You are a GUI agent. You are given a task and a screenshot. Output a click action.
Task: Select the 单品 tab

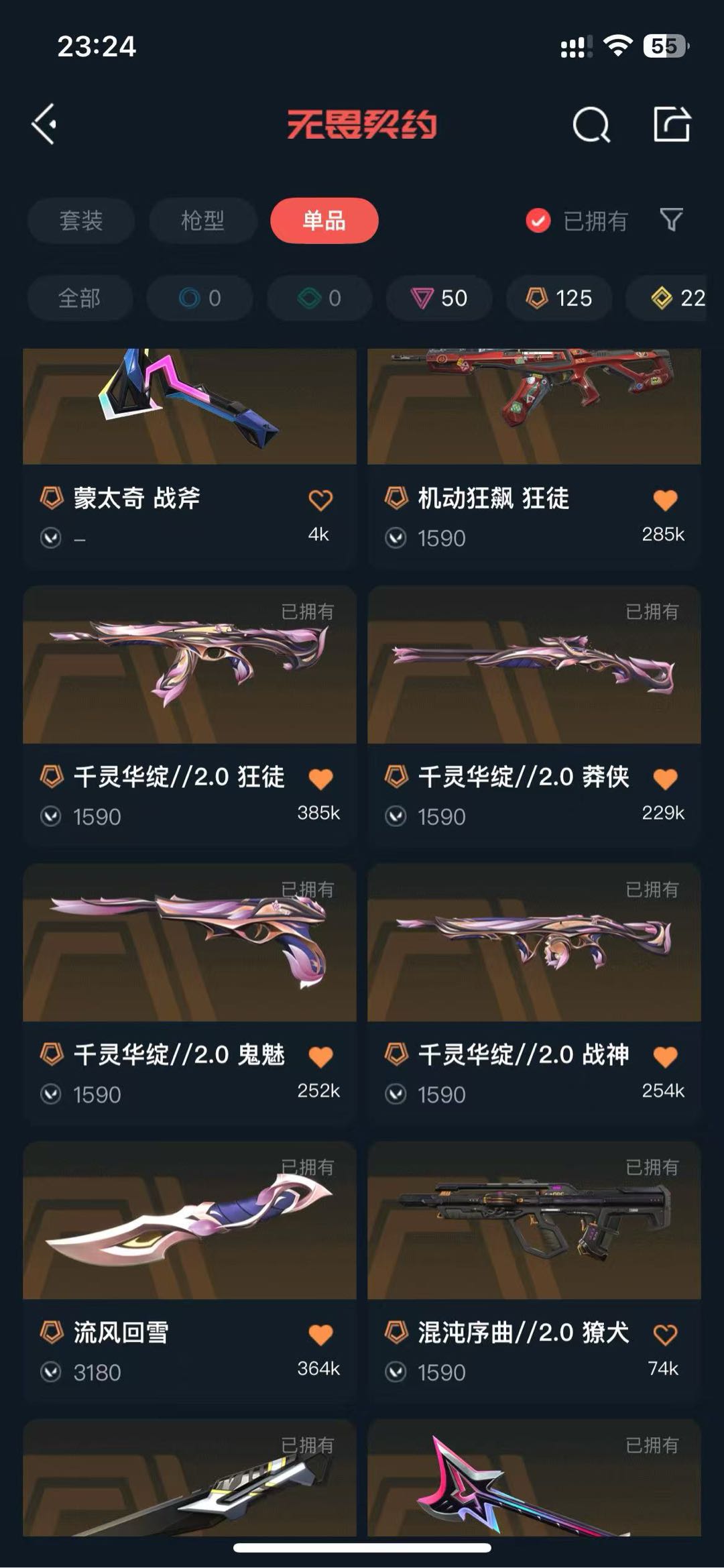pyautogui.click(x=324, y=221)
